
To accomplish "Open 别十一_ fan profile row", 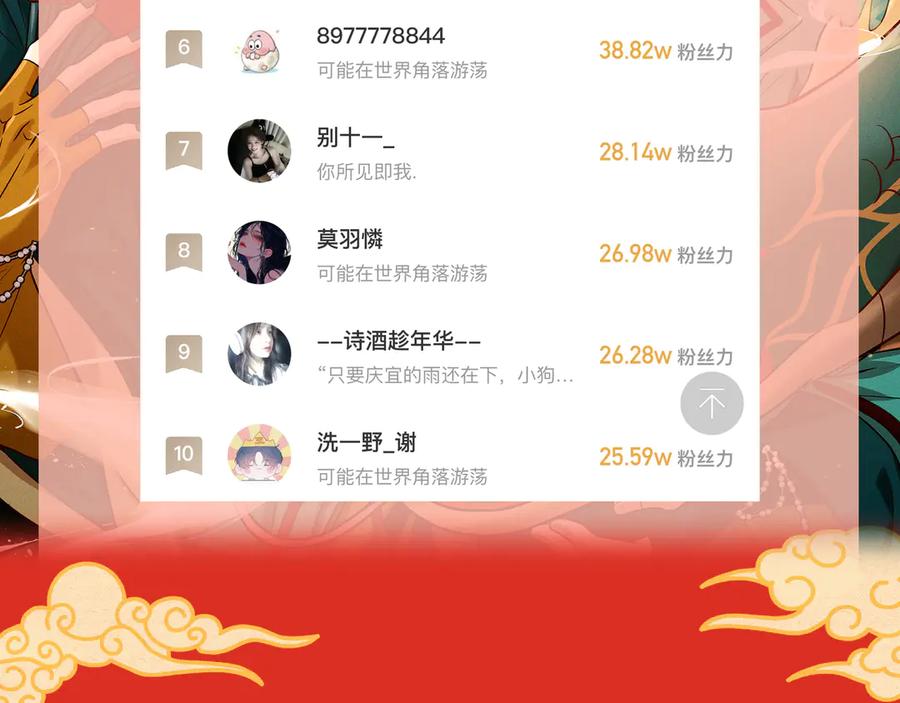I will (450, 152).
